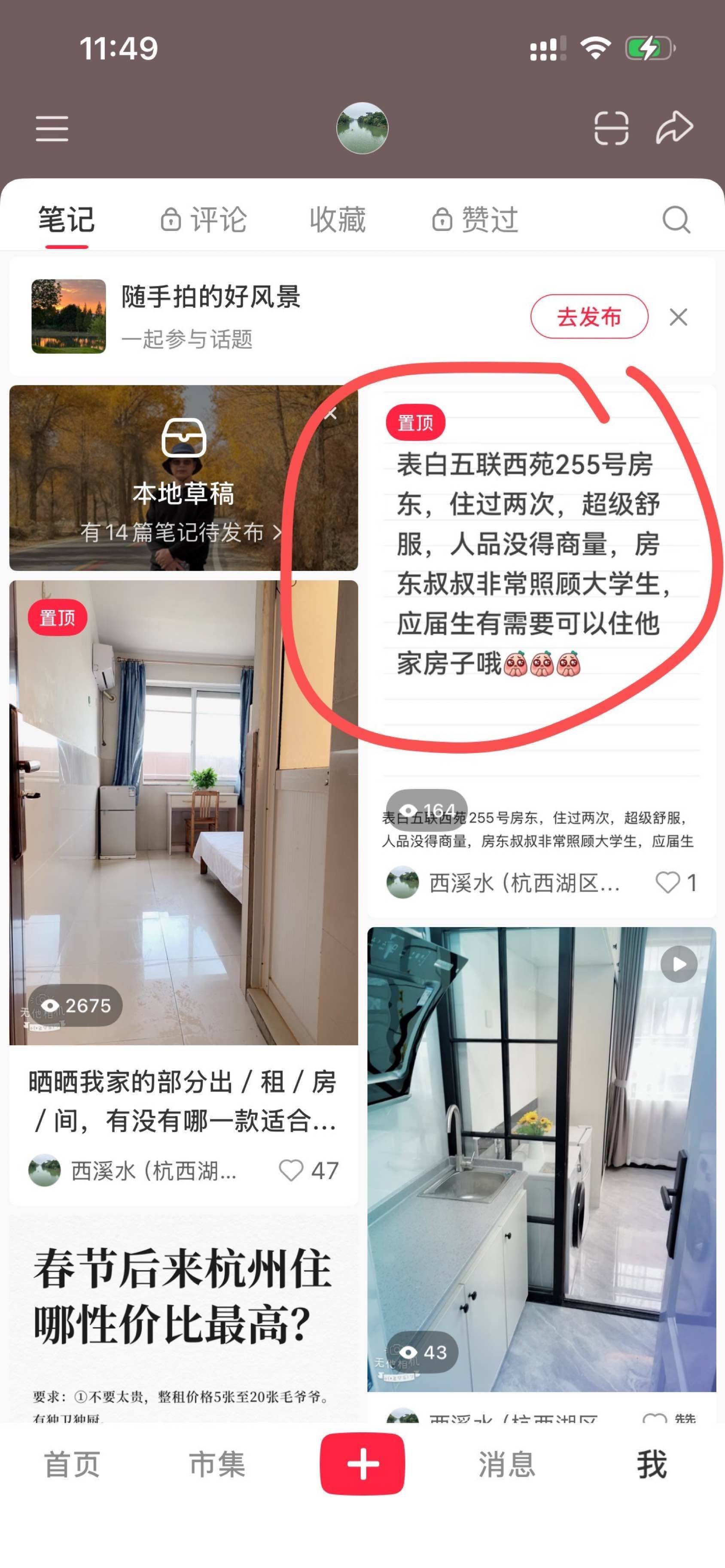The image size is (725, 1568).
Task: Switch to the 赞过 tab
Action: (476, 220)
